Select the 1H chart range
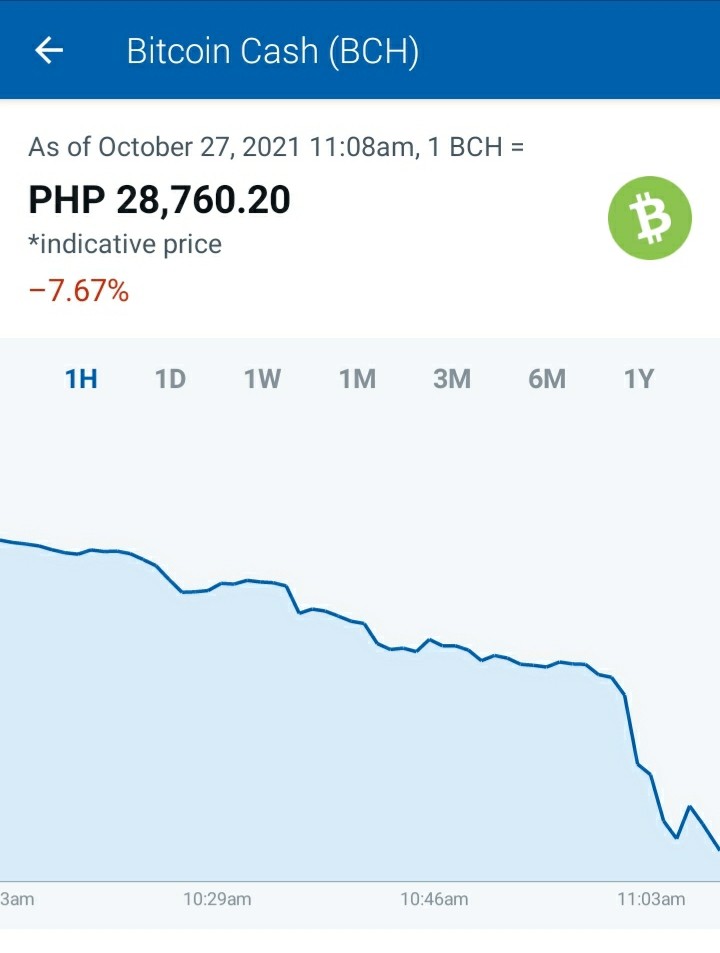 (x=81, y=379)
